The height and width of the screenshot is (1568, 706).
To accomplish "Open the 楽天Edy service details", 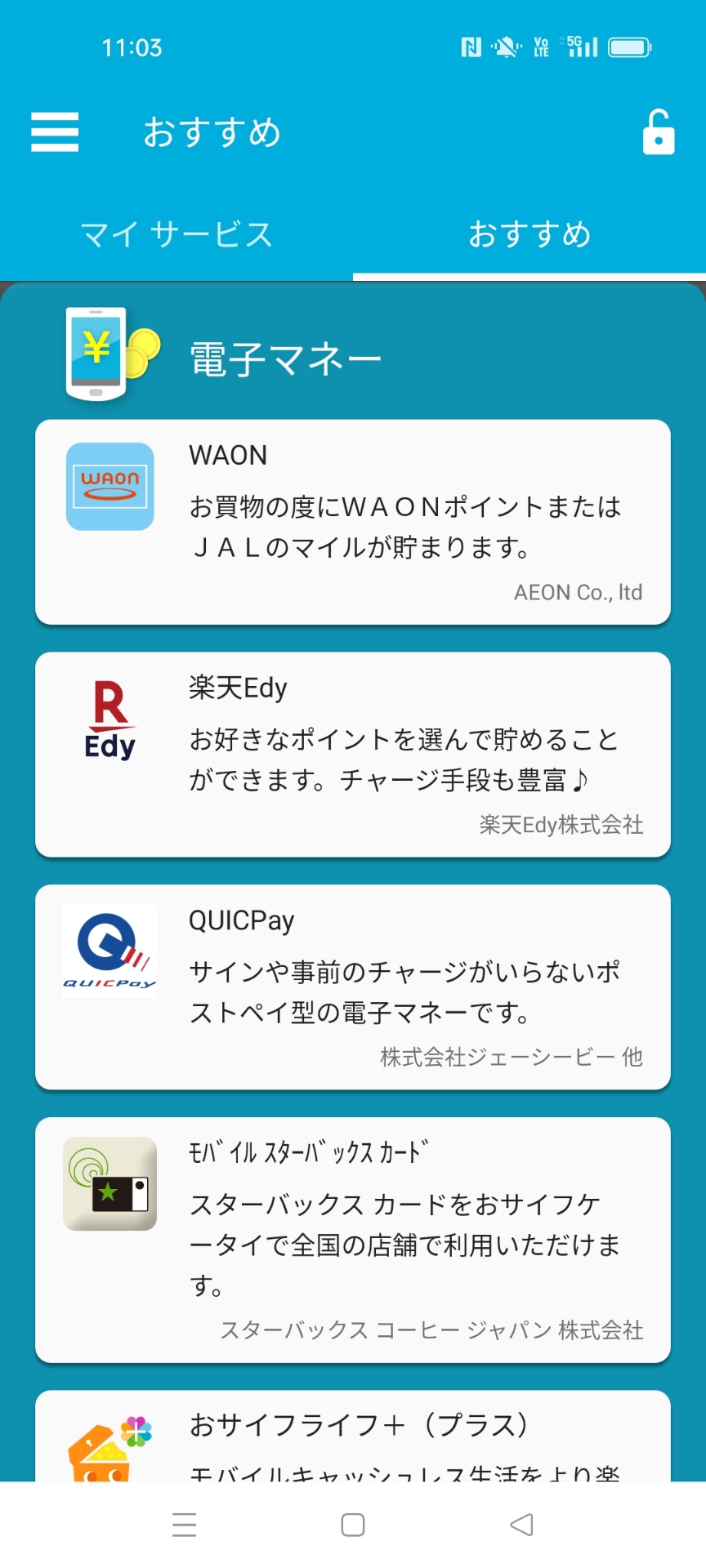I will coord(353,753).
